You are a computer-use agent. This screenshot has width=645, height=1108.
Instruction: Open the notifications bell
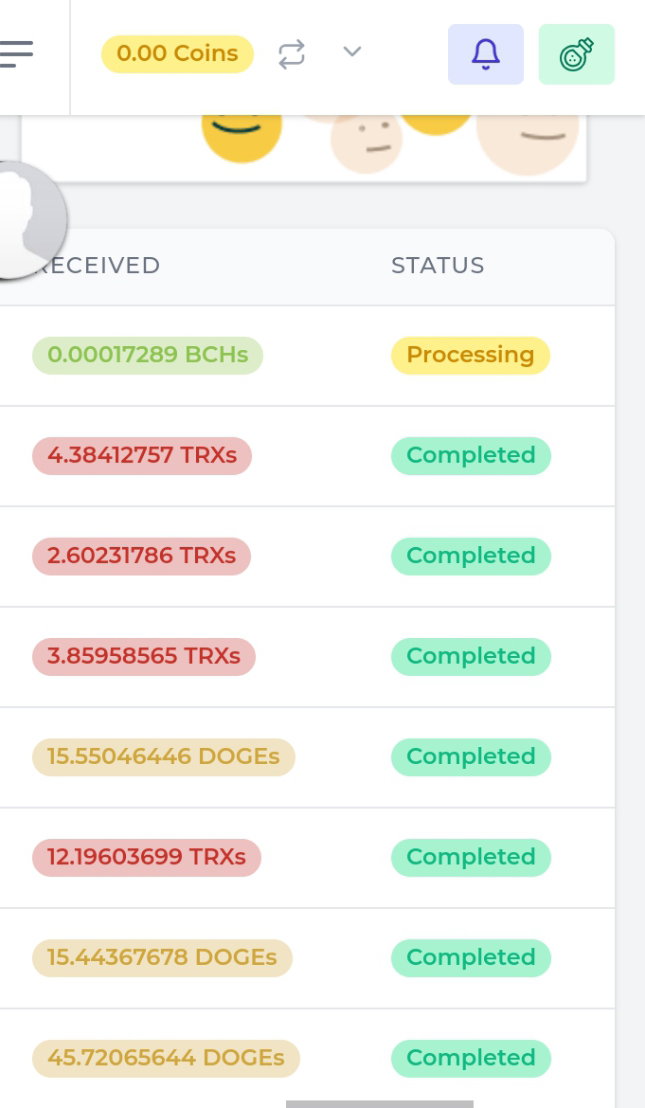click(485, 54)
